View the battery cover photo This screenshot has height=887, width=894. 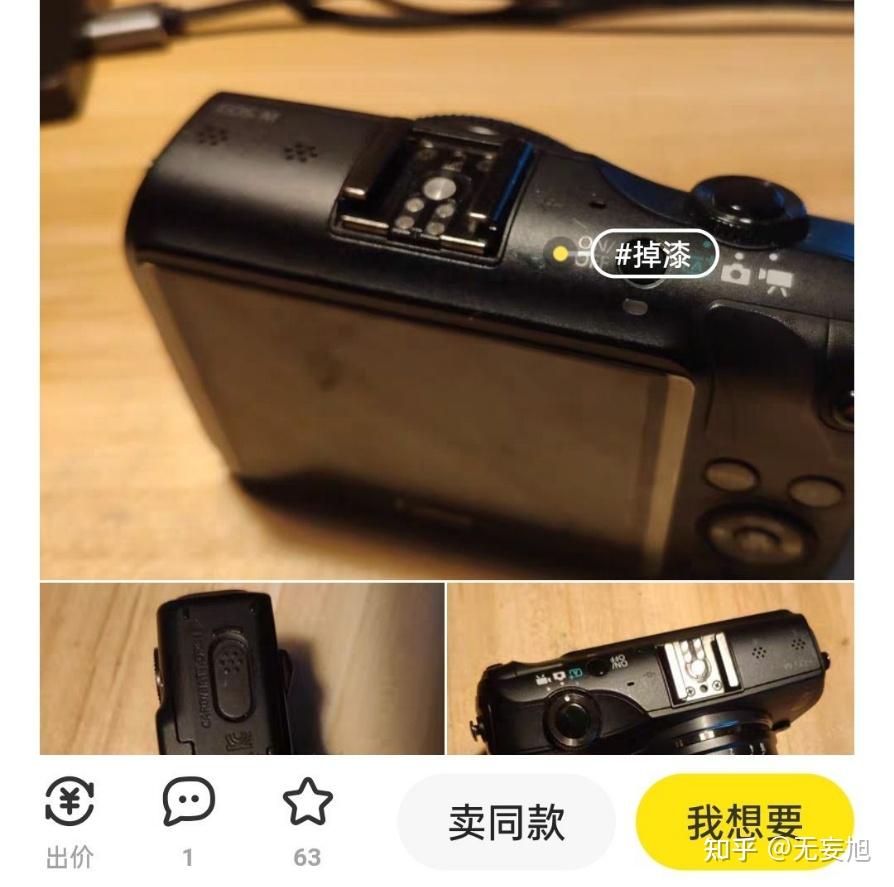point(242,669)
